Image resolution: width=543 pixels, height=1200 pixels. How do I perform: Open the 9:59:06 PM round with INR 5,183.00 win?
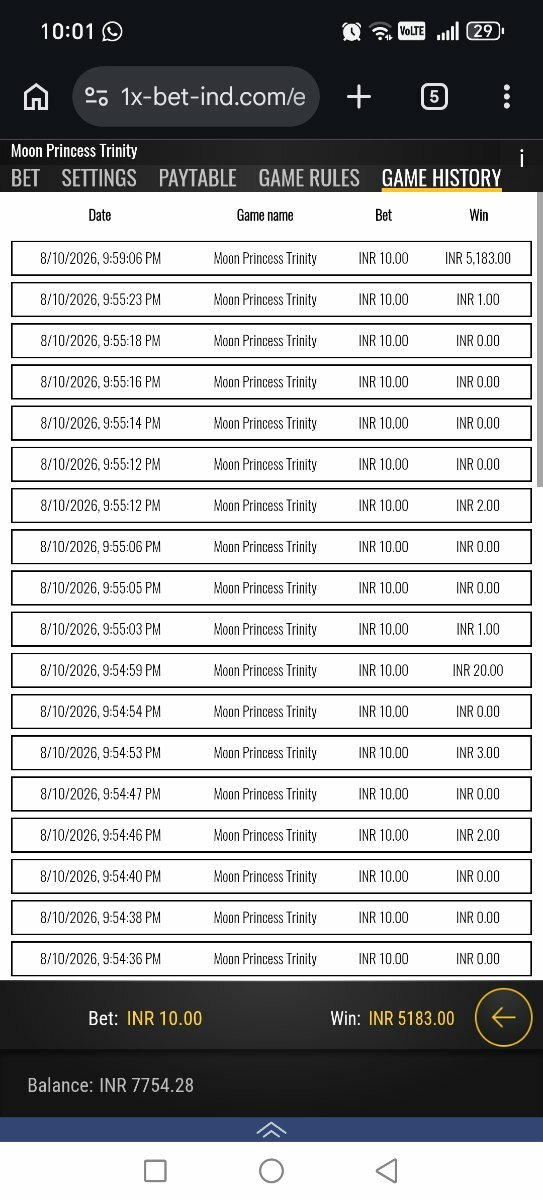[x=271, y=258]
